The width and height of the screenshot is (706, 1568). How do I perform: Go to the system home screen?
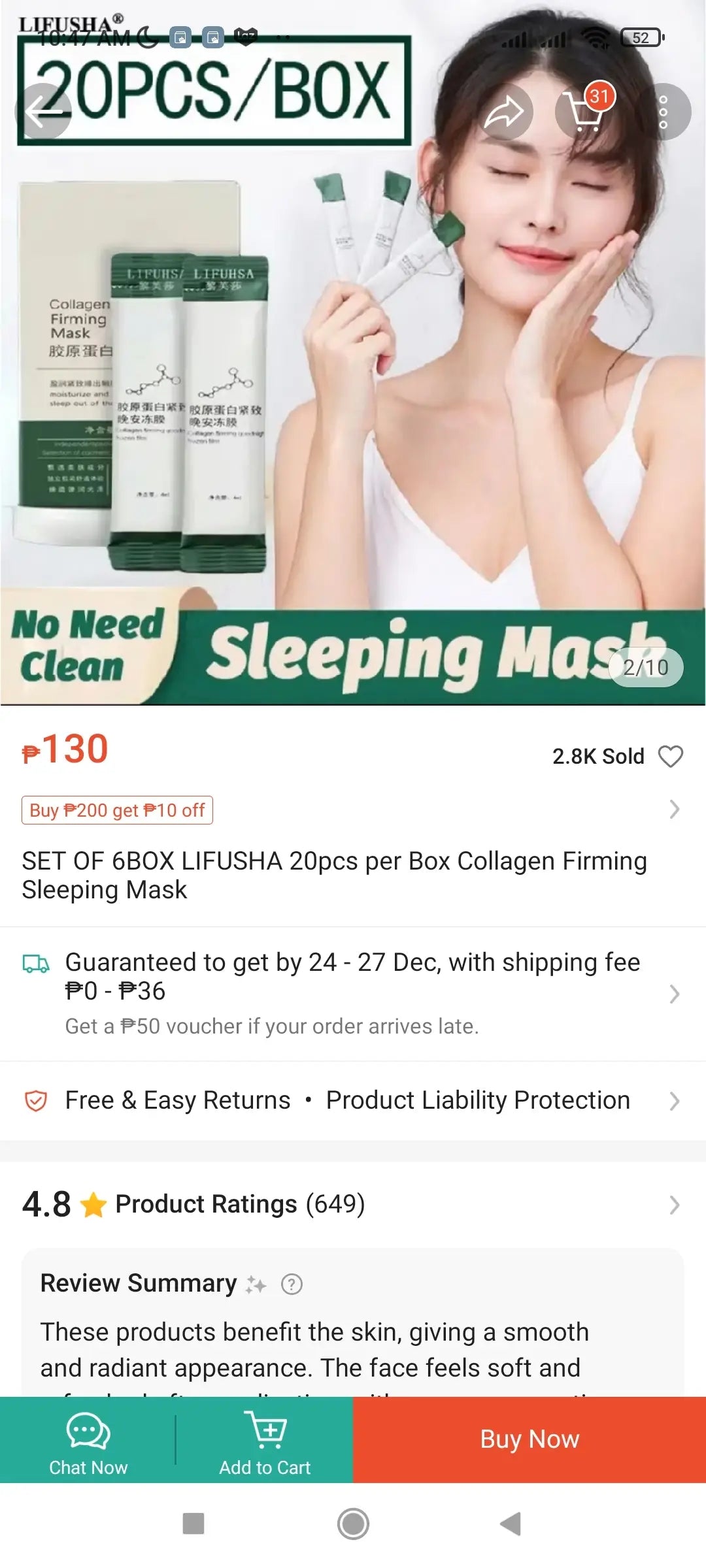(353, 1524)
